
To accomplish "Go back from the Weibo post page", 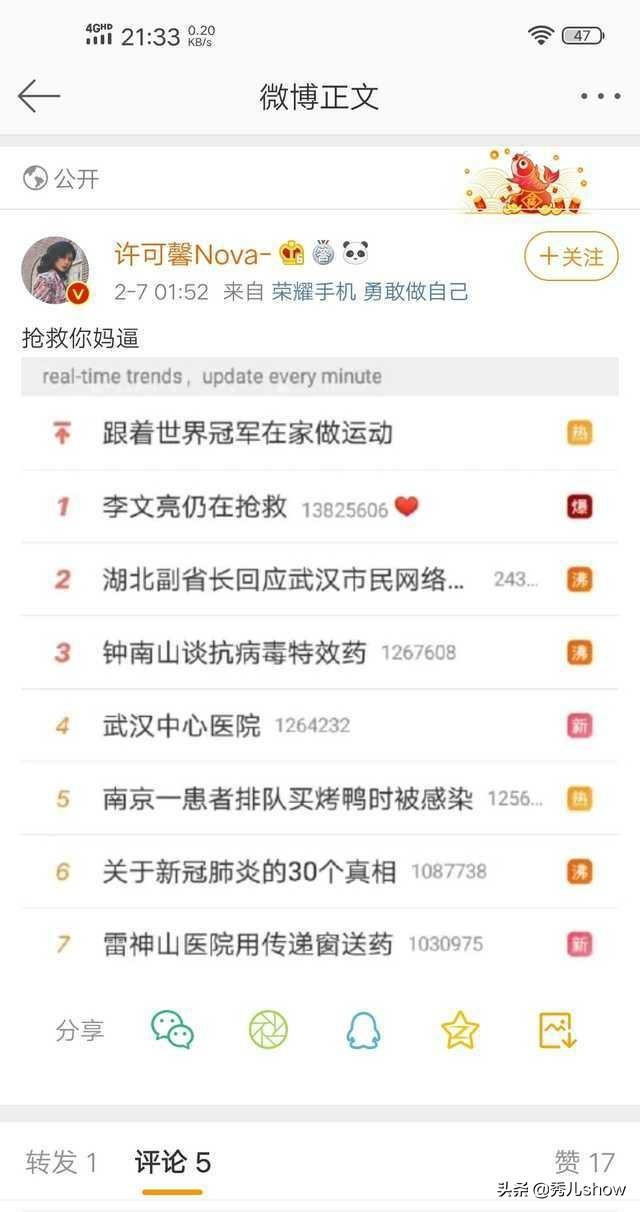I will pos(39,96).
